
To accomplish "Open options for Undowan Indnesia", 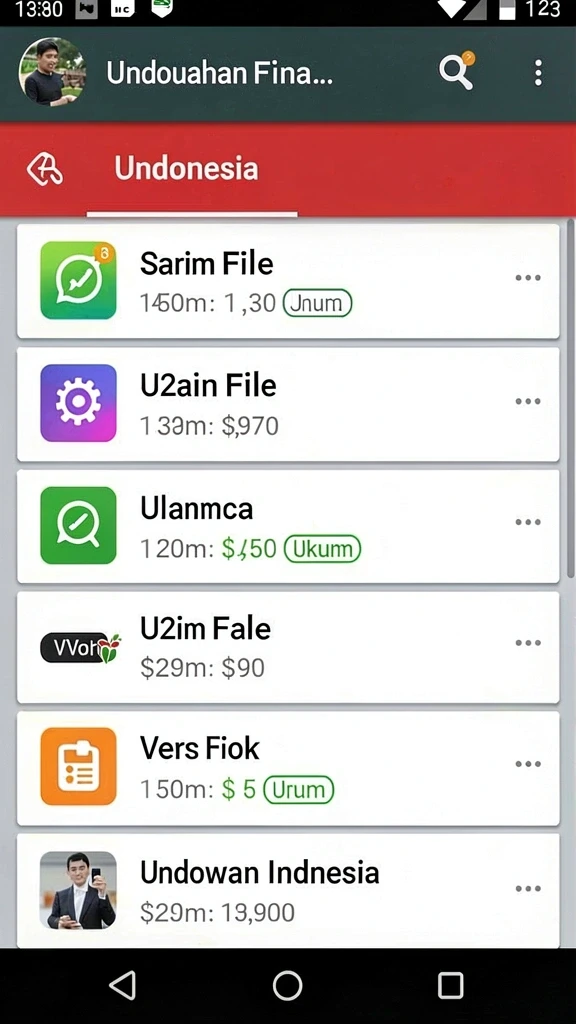I will [x=528, y=888].
